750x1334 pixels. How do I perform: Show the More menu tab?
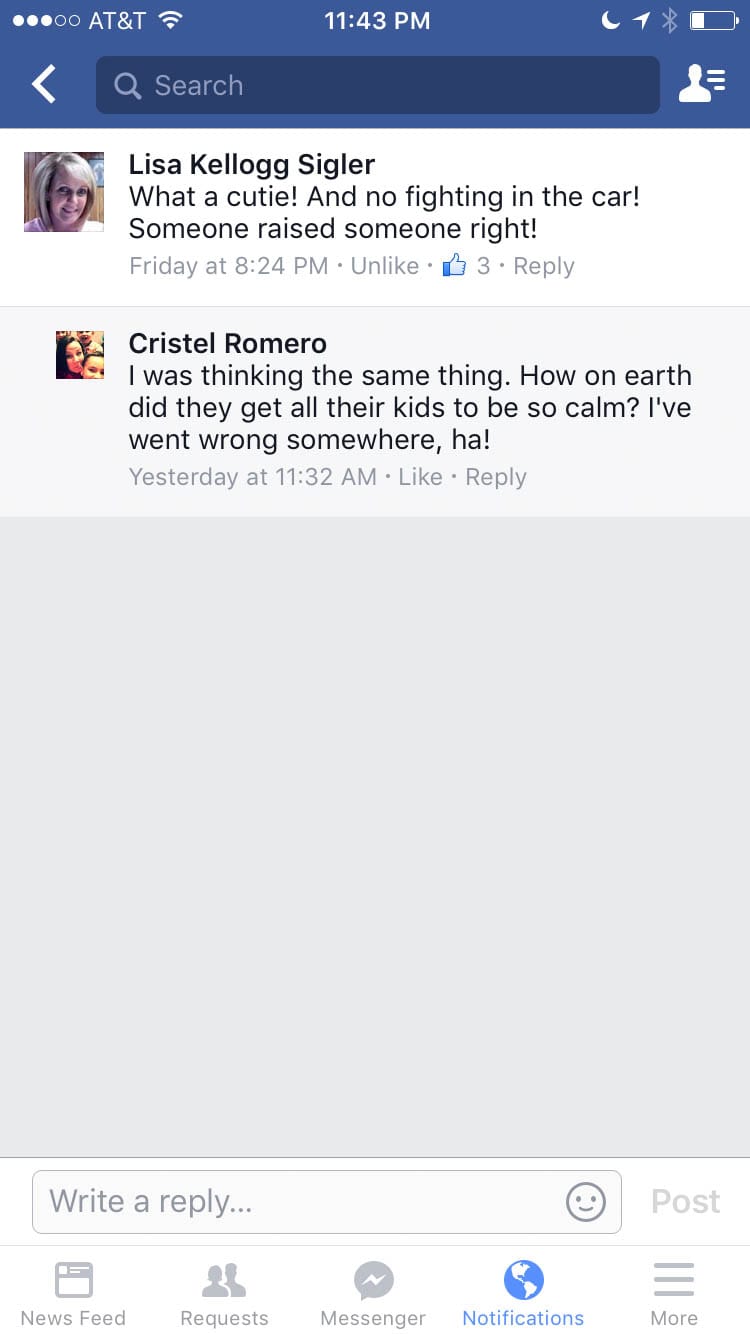(674, 1293)
